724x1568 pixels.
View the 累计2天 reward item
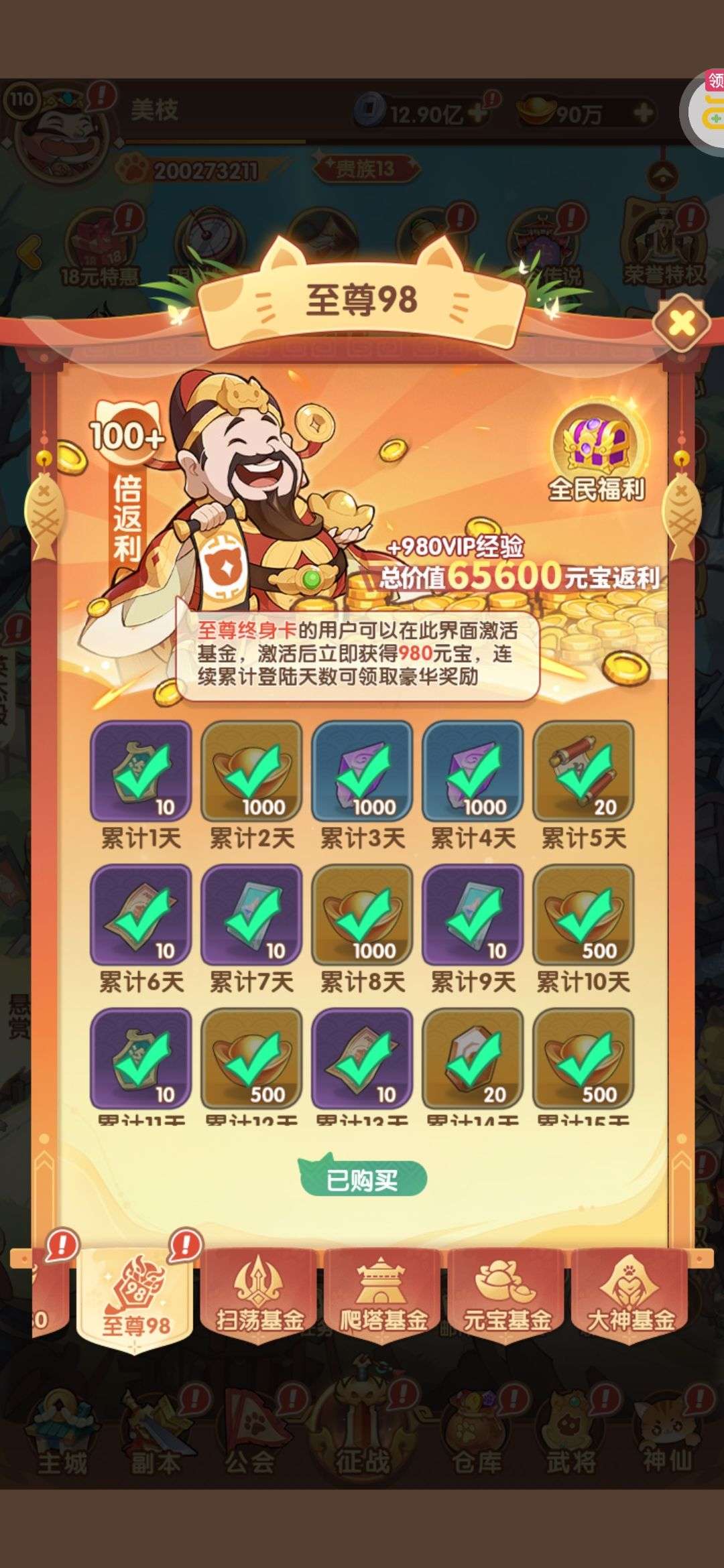251,771
